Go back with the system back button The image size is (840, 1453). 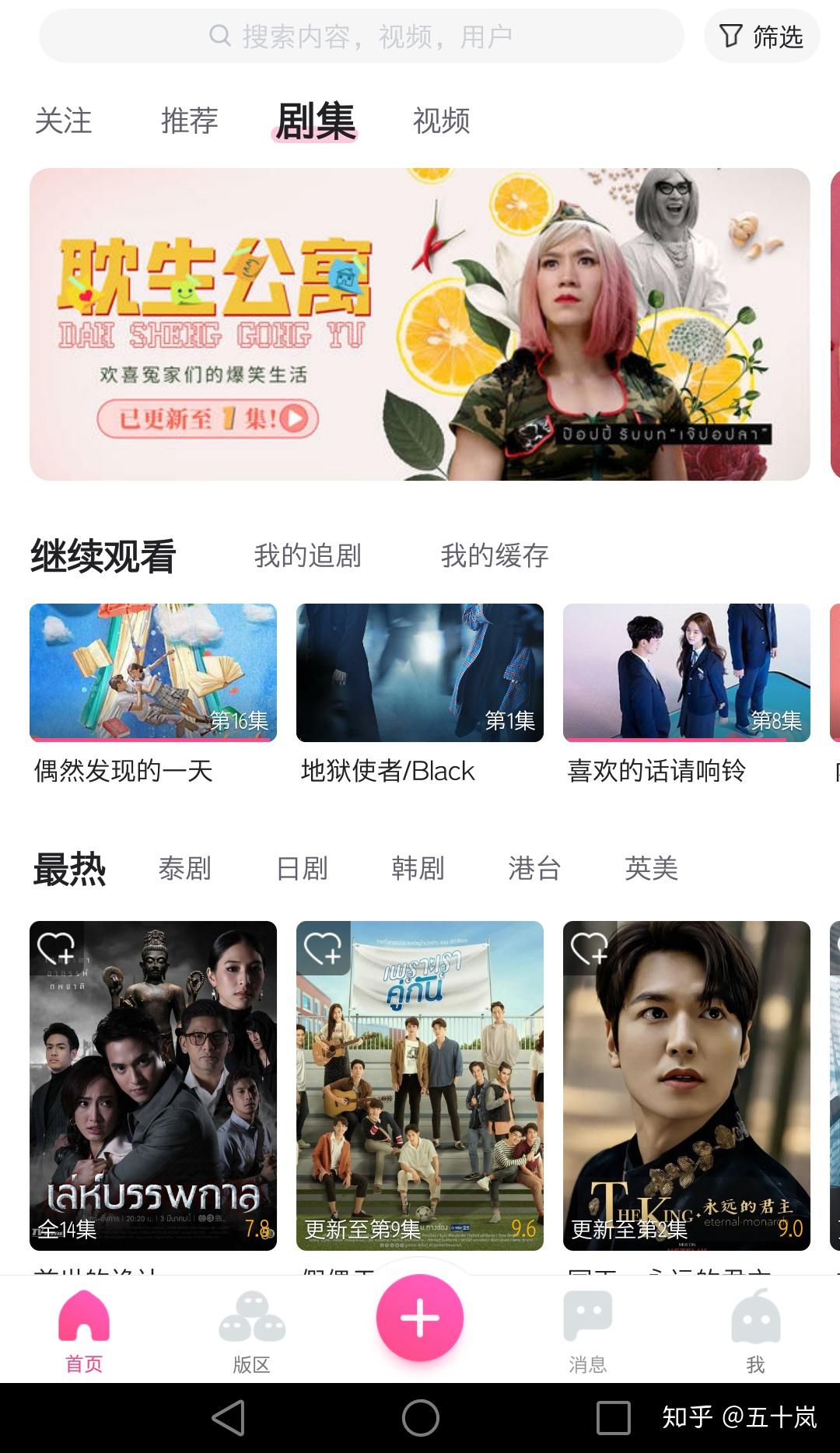tap(229, 1417)
